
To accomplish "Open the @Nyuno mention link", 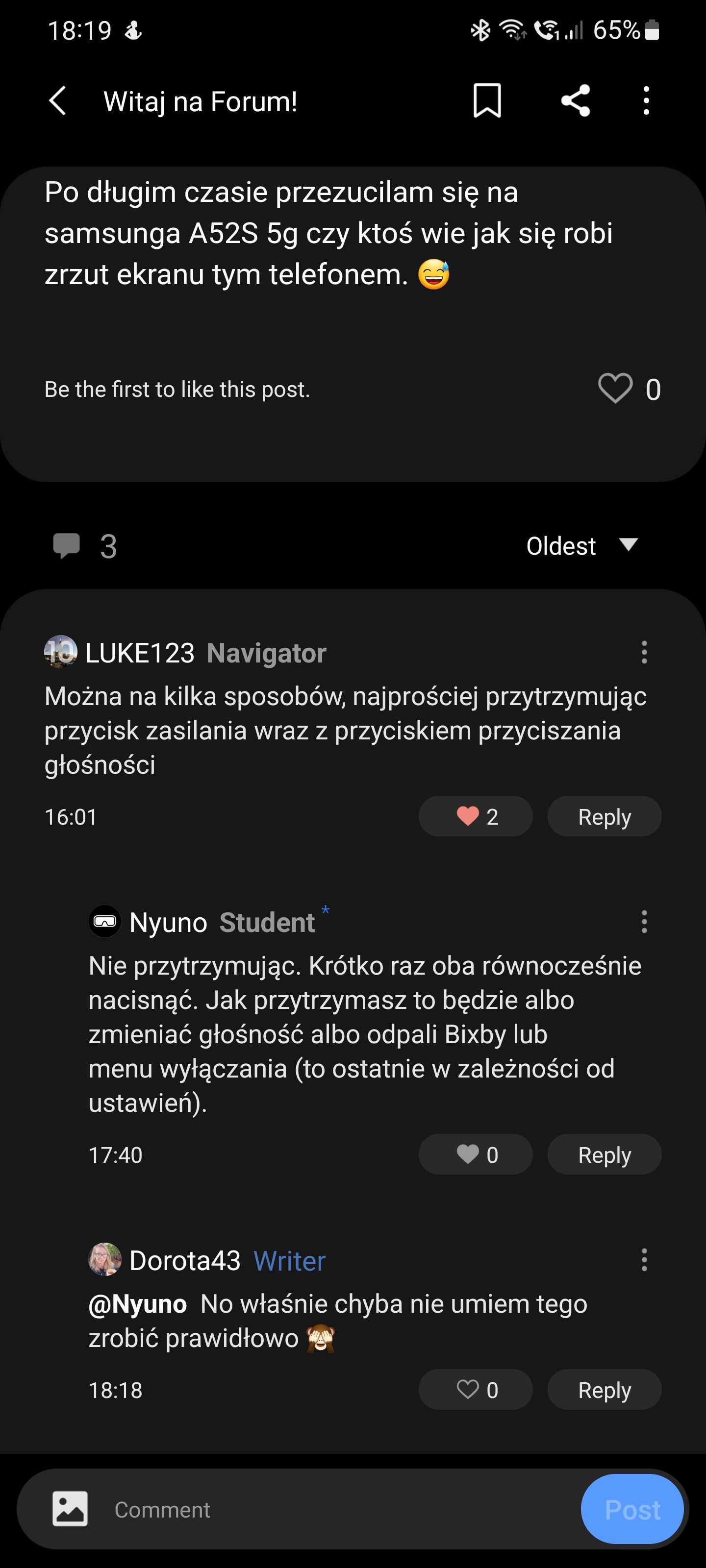I will pos(137,1304).
